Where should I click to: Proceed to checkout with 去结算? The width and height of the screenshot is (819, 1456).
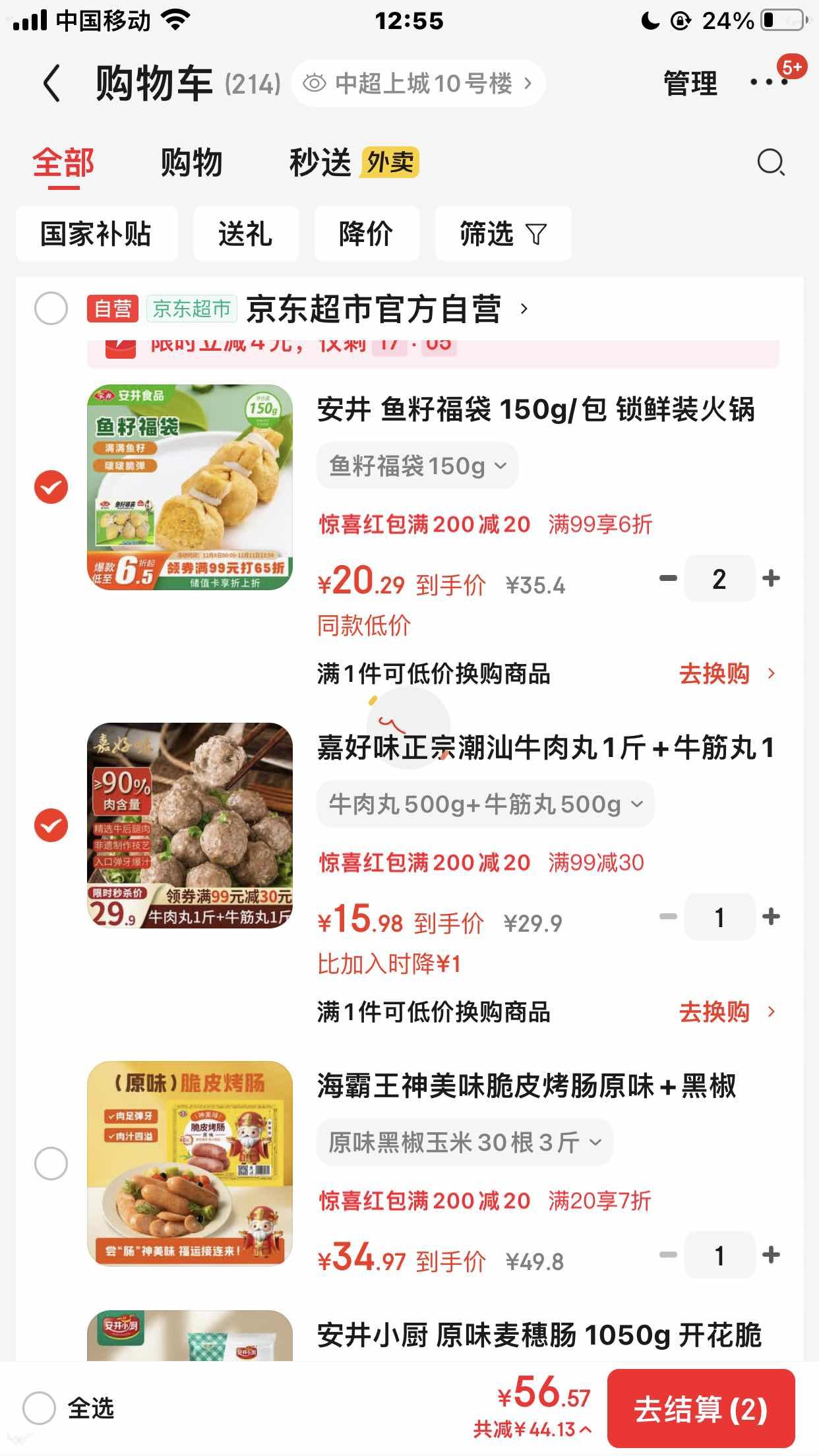click(x=700, y=1409)
